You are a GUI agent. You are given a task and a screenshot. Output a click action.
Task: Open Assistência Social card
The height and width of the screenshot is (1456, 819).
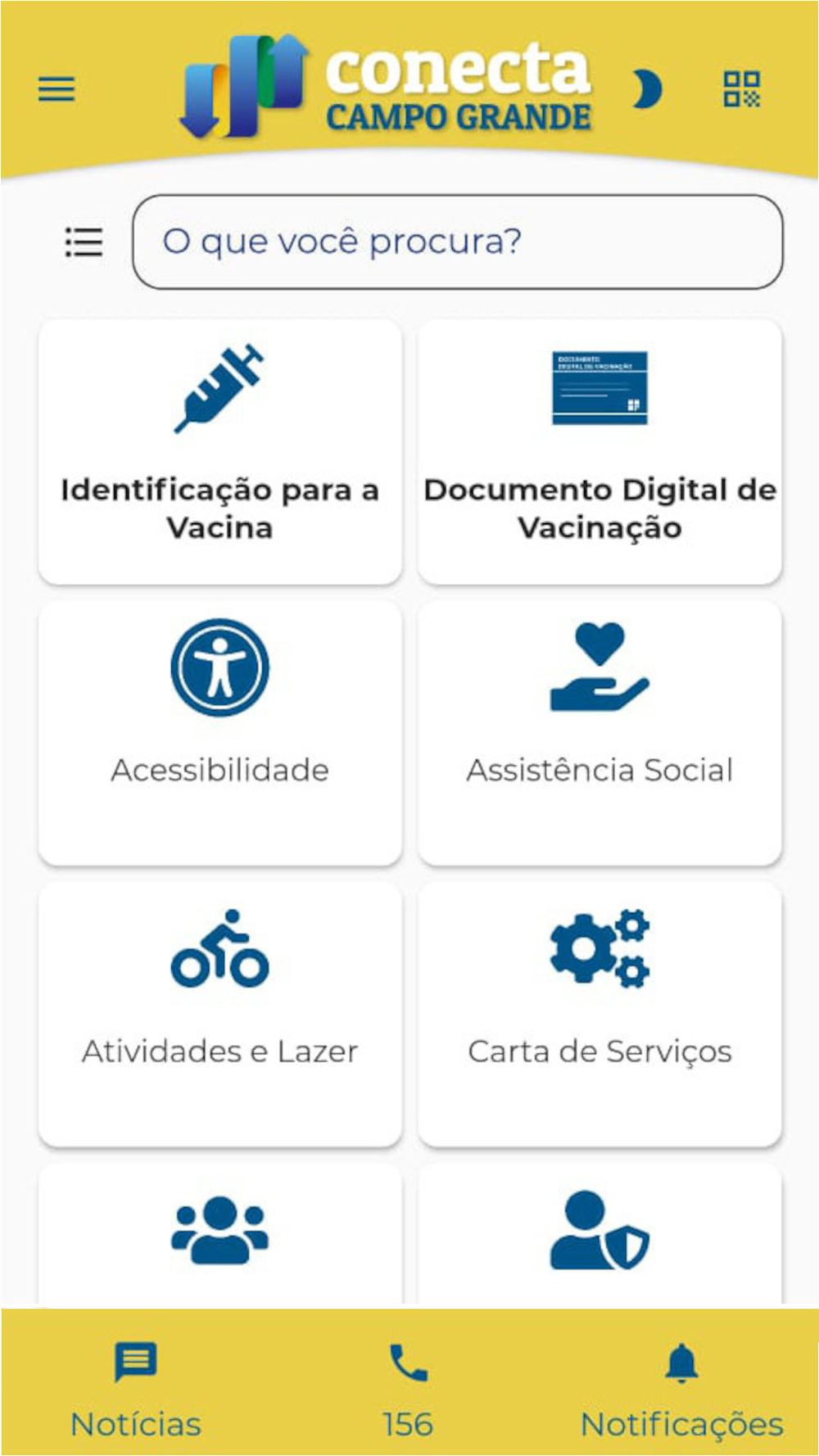click(600, 733)
